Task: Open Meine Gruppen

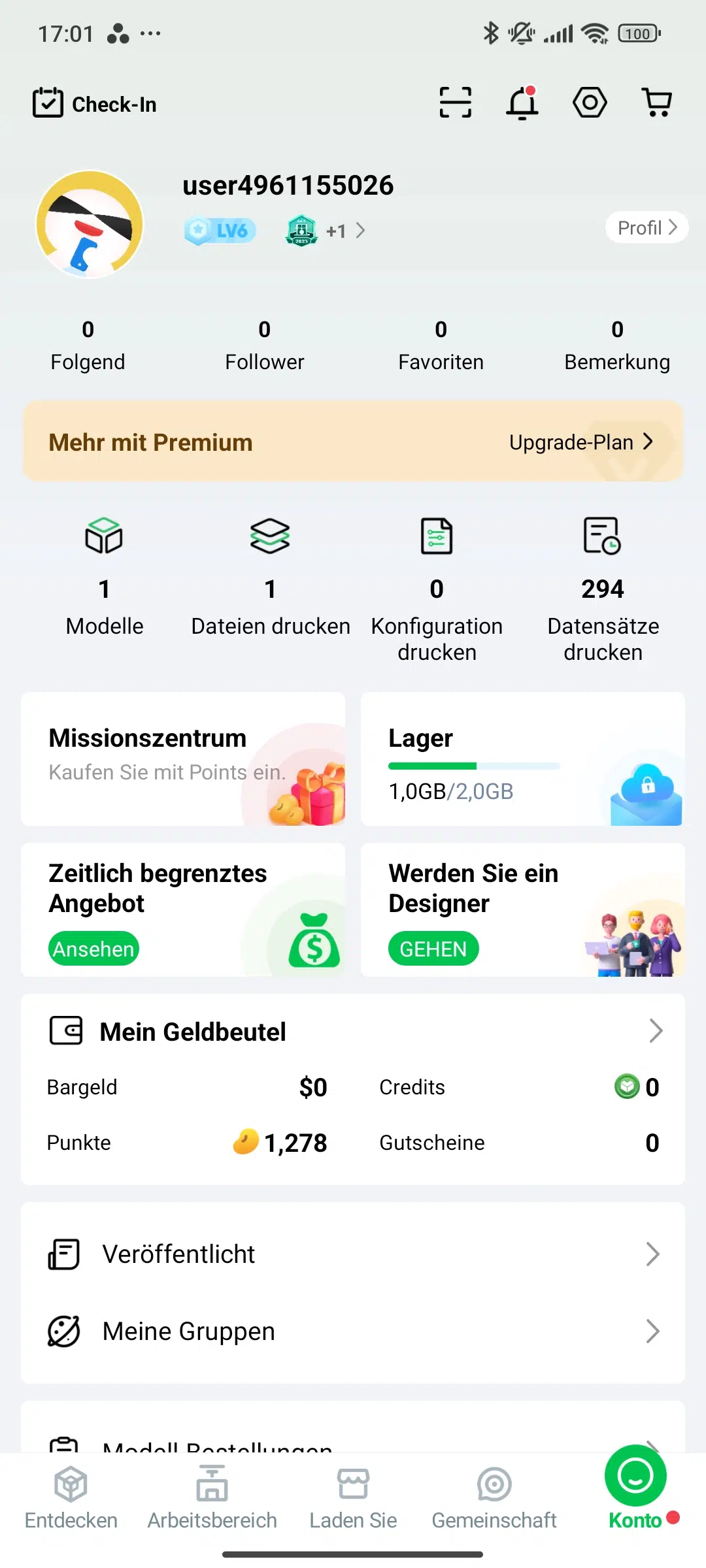Action: (353, 1331)
